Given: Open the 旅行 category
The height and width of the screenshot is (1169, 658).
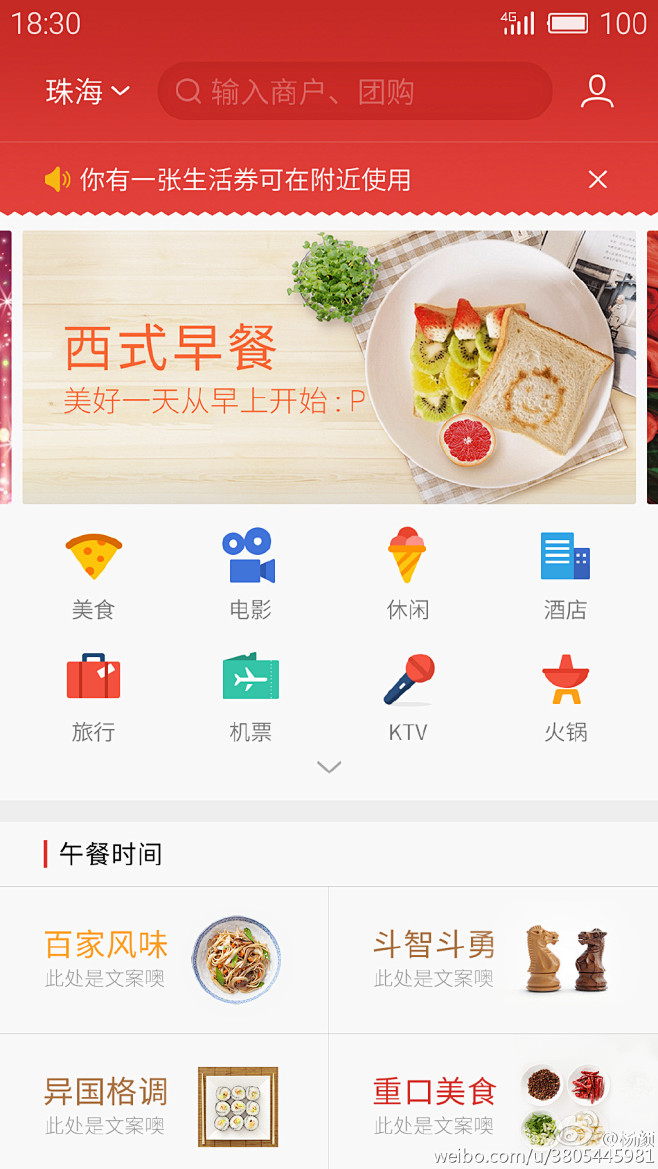Looking at the screenshot, I should point(93,698).
